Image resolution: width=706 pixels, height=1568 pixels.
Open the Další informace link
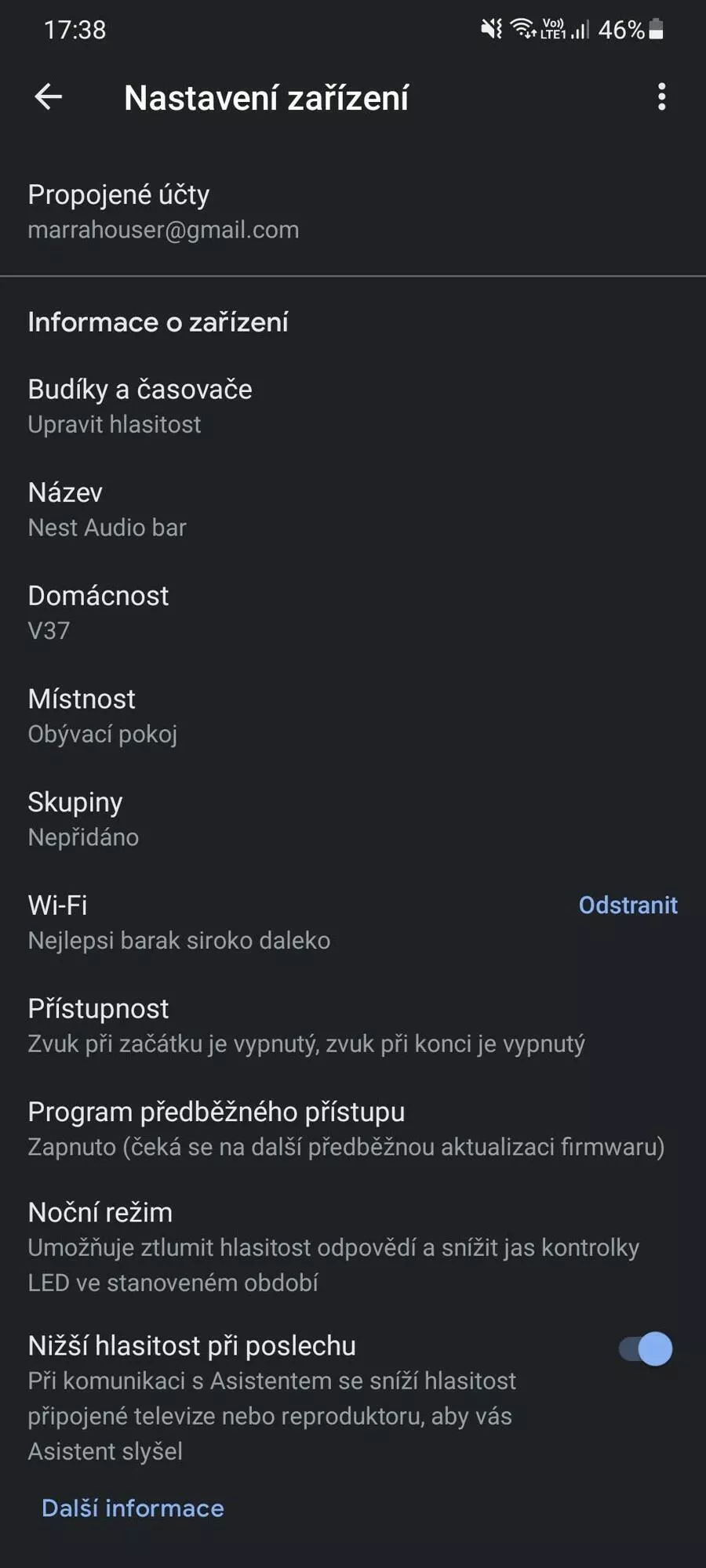[x=133, y=1508]
